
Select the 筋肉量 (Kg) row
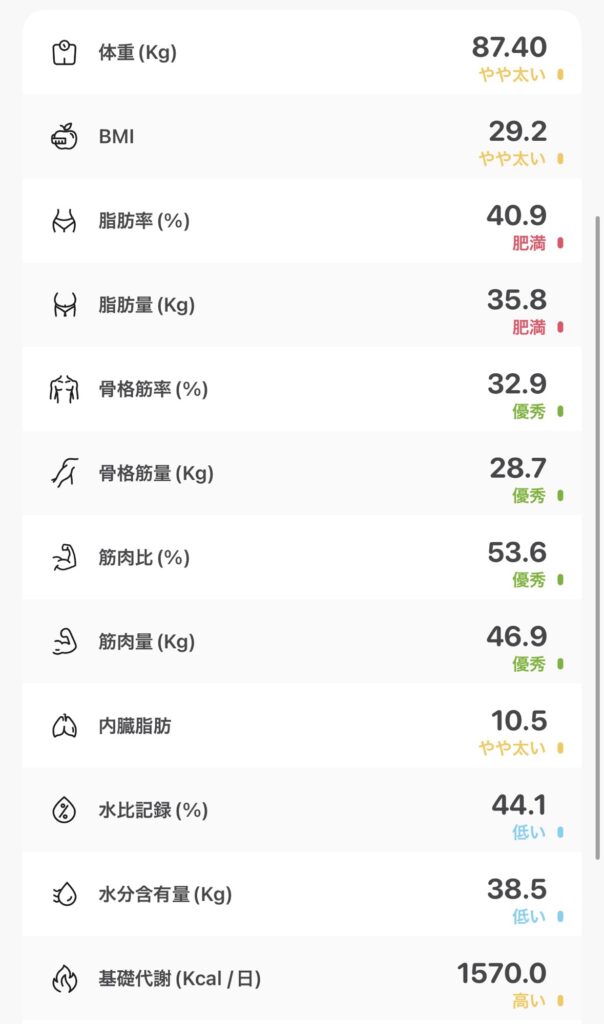coord(300,642)
